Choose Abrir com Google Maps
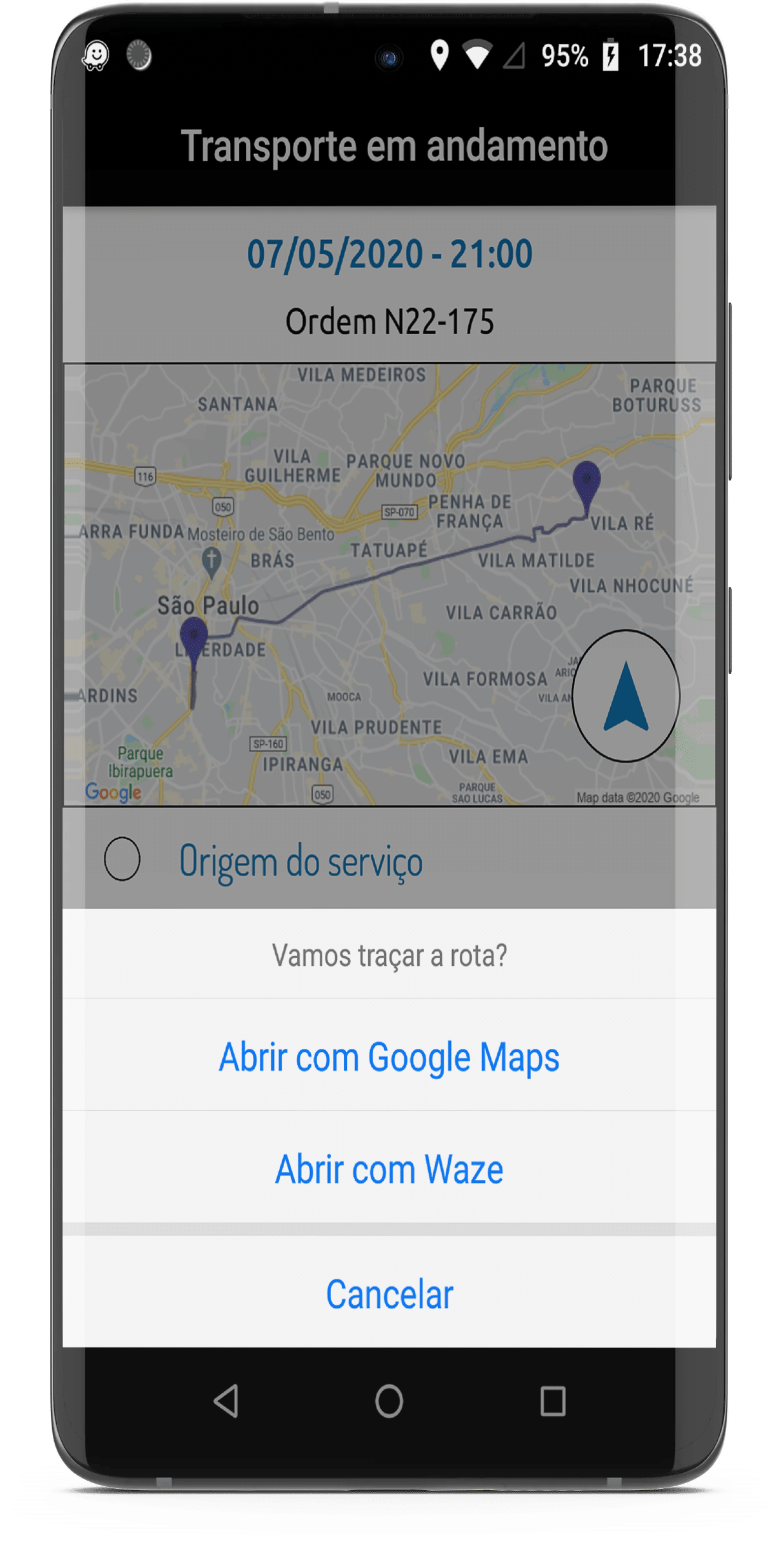784x1550 pixels. click(389, 1056)
